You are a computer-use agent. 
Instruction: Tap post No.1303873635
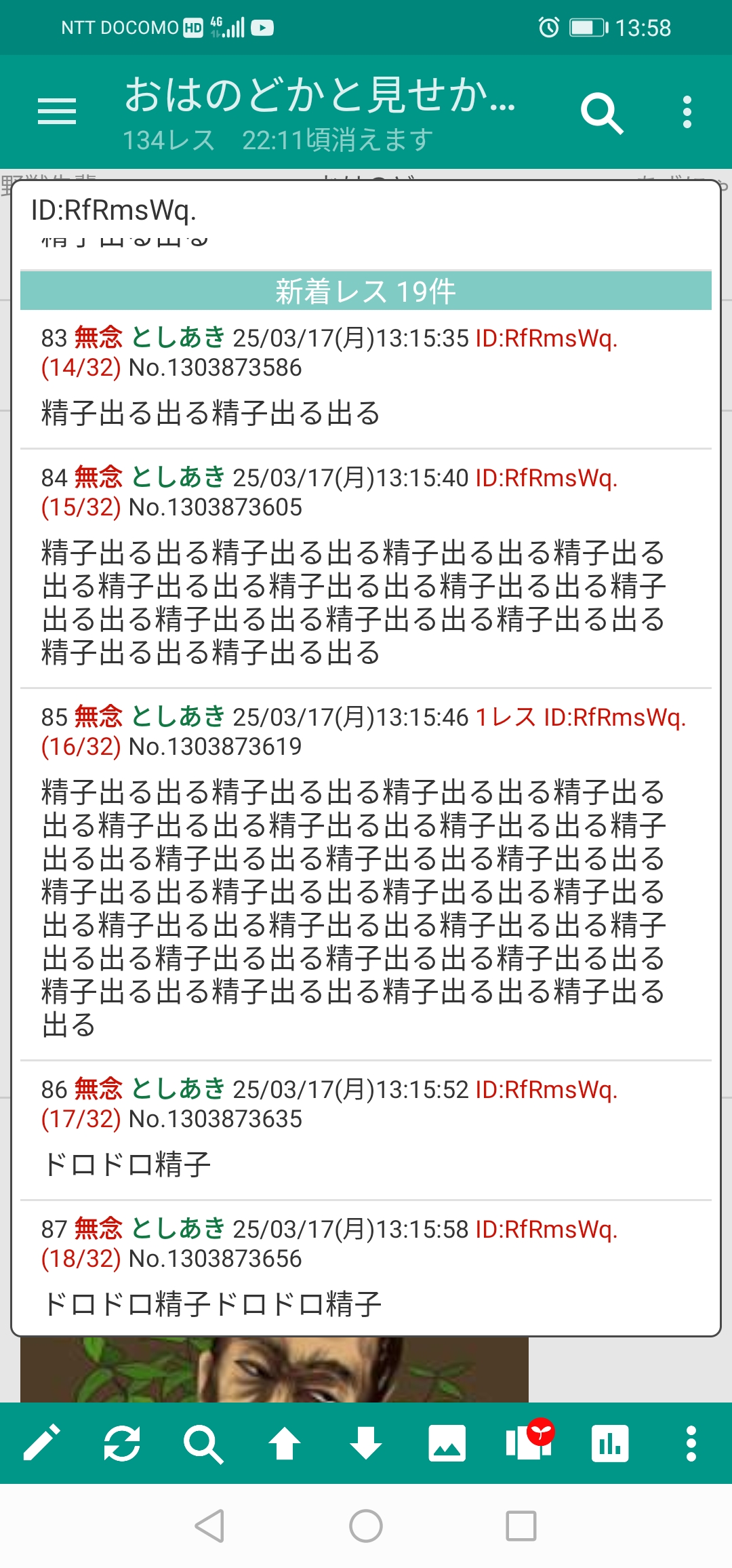coord(215,1119)
